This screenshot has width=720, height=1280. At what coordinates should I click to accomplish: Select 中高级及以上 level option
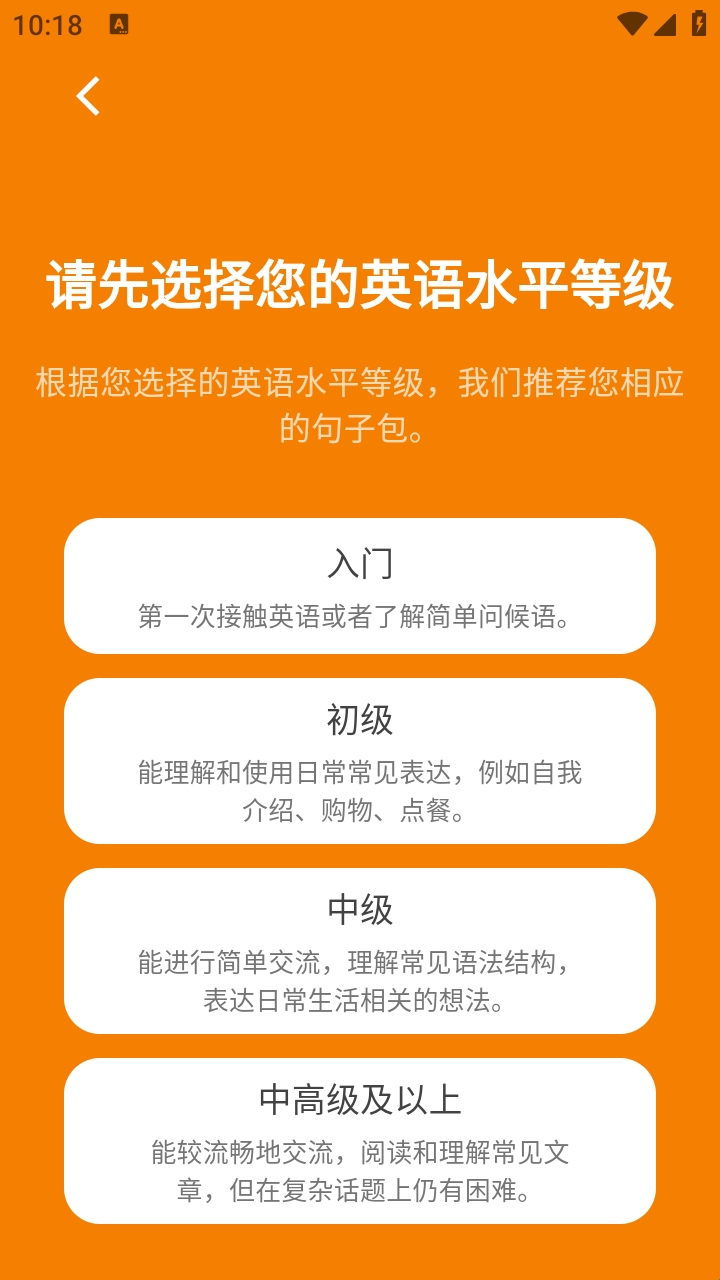360,1141
